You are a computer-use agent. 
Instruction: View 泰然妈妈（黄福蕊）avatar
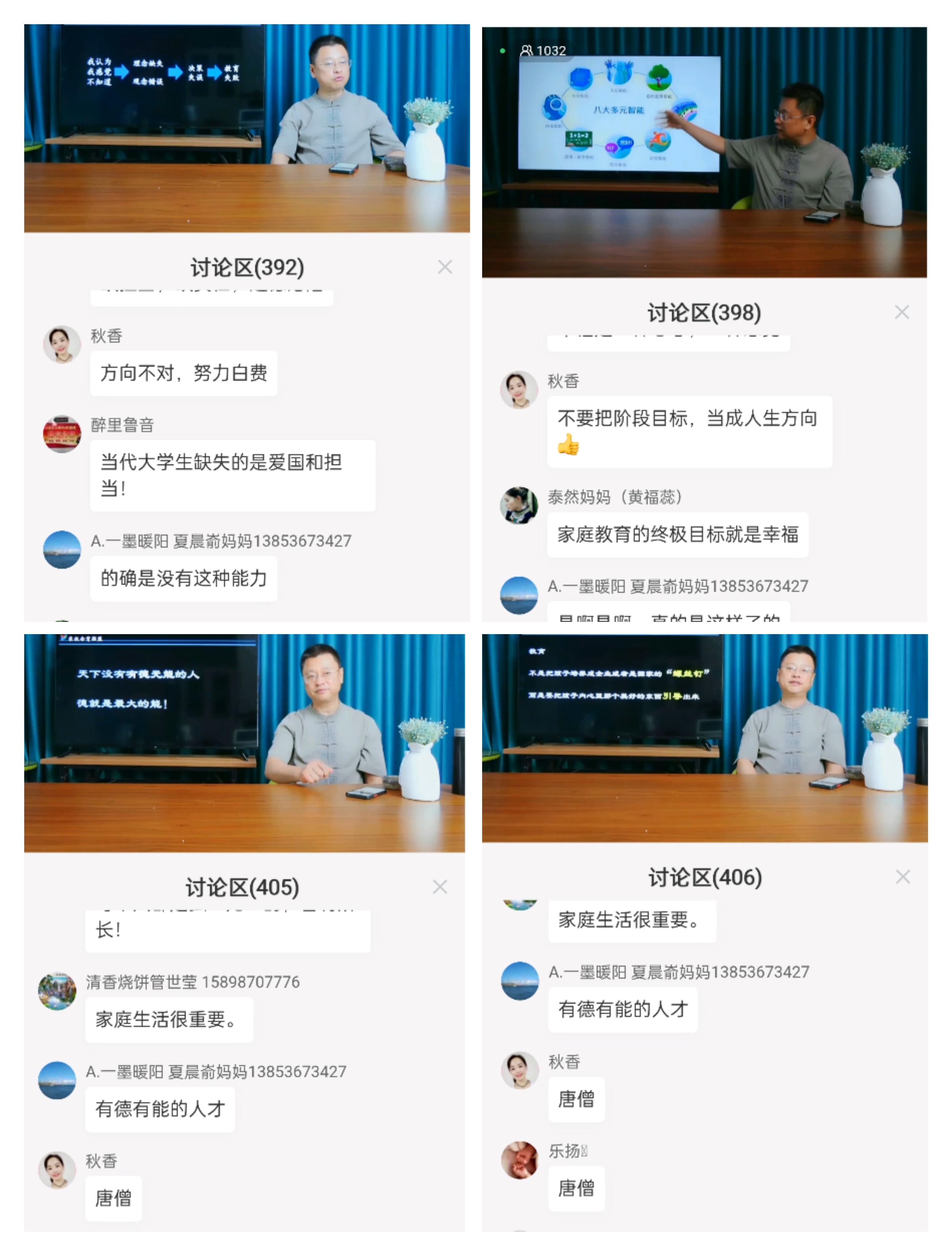(520, 505)
